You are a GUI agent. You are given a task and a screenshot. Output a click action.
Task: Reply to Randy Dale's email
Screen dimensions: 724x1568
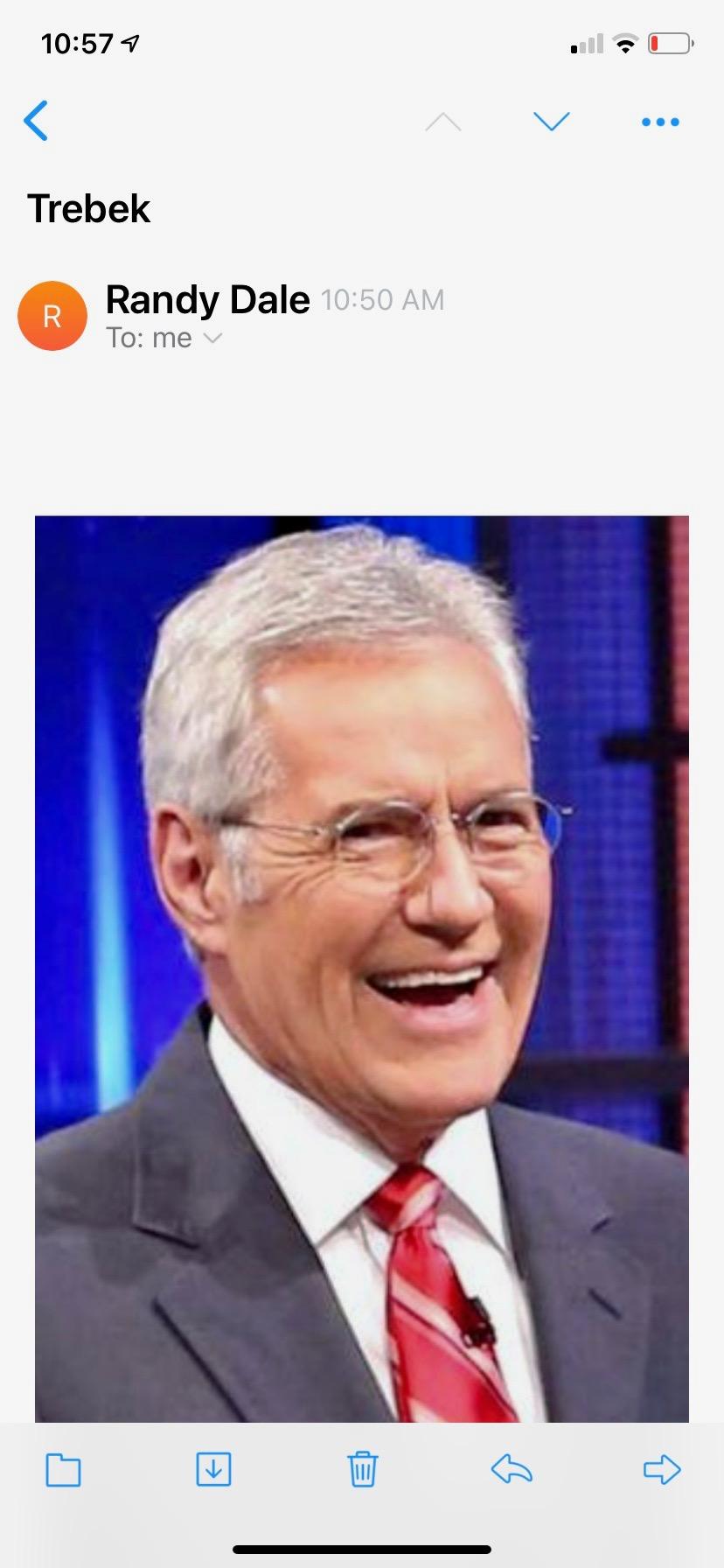click(x=512, y=1469)
